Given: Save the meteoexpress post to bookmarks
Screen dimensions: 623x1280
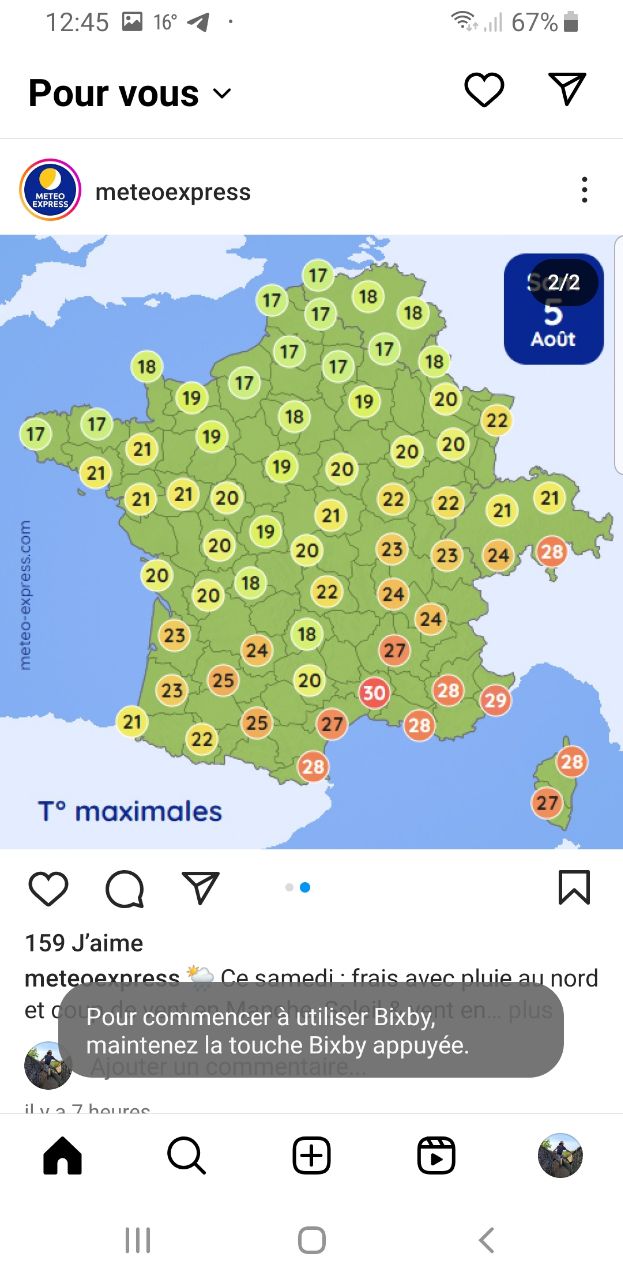Looking at the screenshot, I should [x=574, y=888].
